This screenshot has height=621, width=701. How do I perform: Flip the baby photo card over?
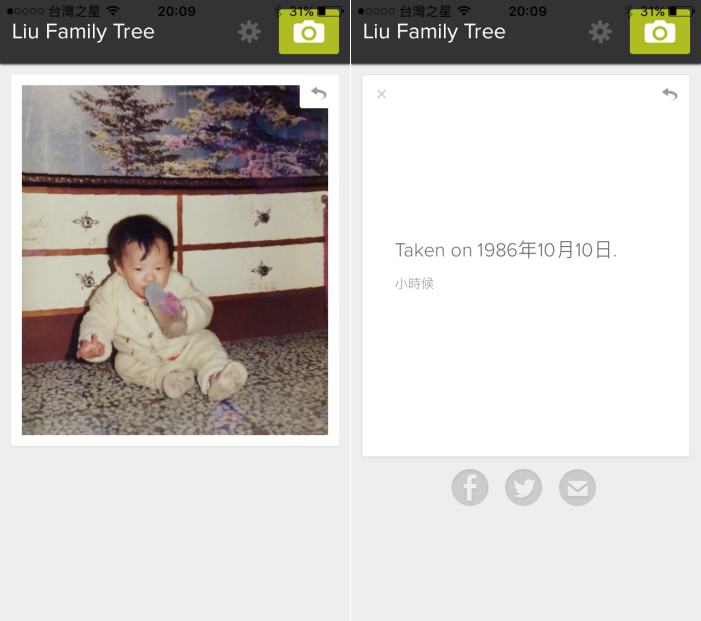click(318, 94)
